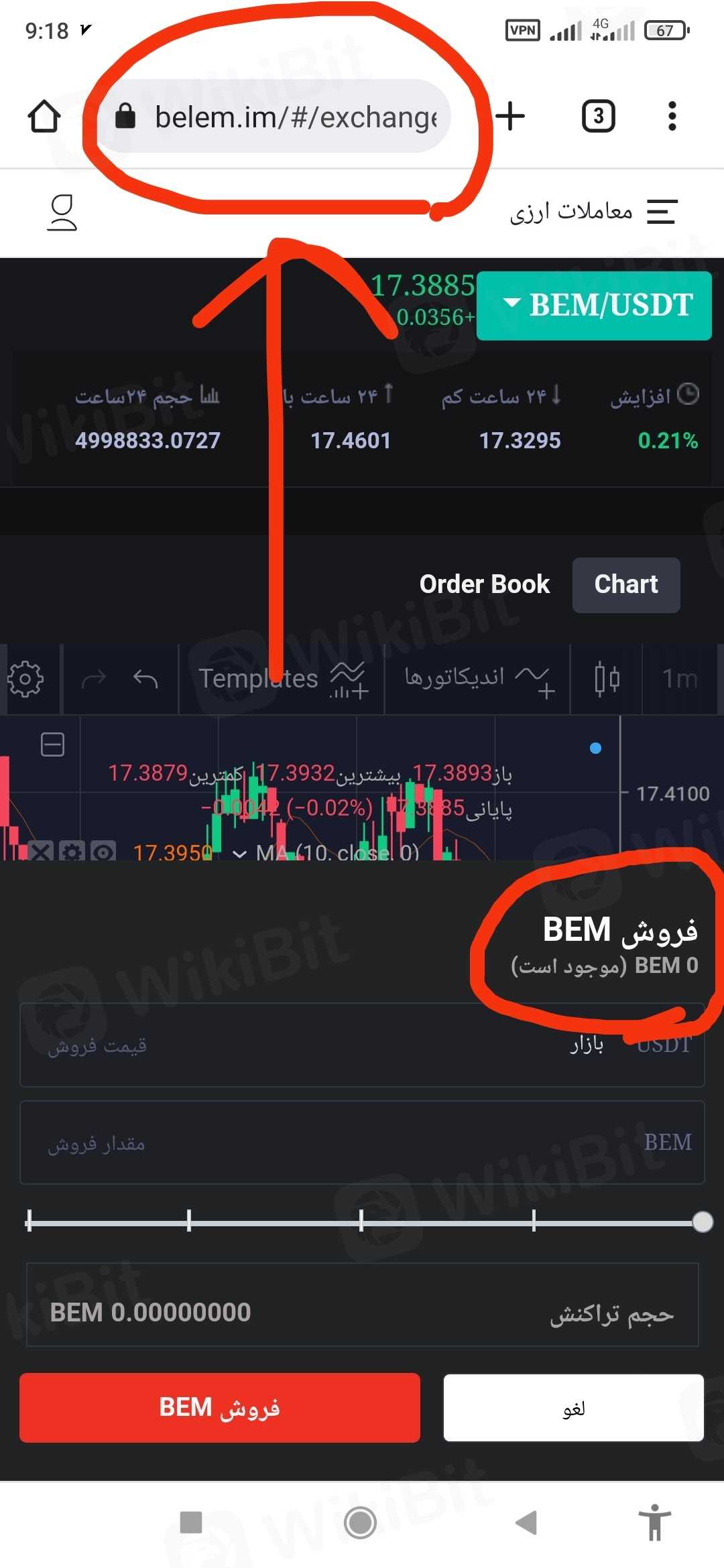The height and width of the screenshot is (1568, 724).
Task: Change the candlestick chart type
Action: pos(607,679)
